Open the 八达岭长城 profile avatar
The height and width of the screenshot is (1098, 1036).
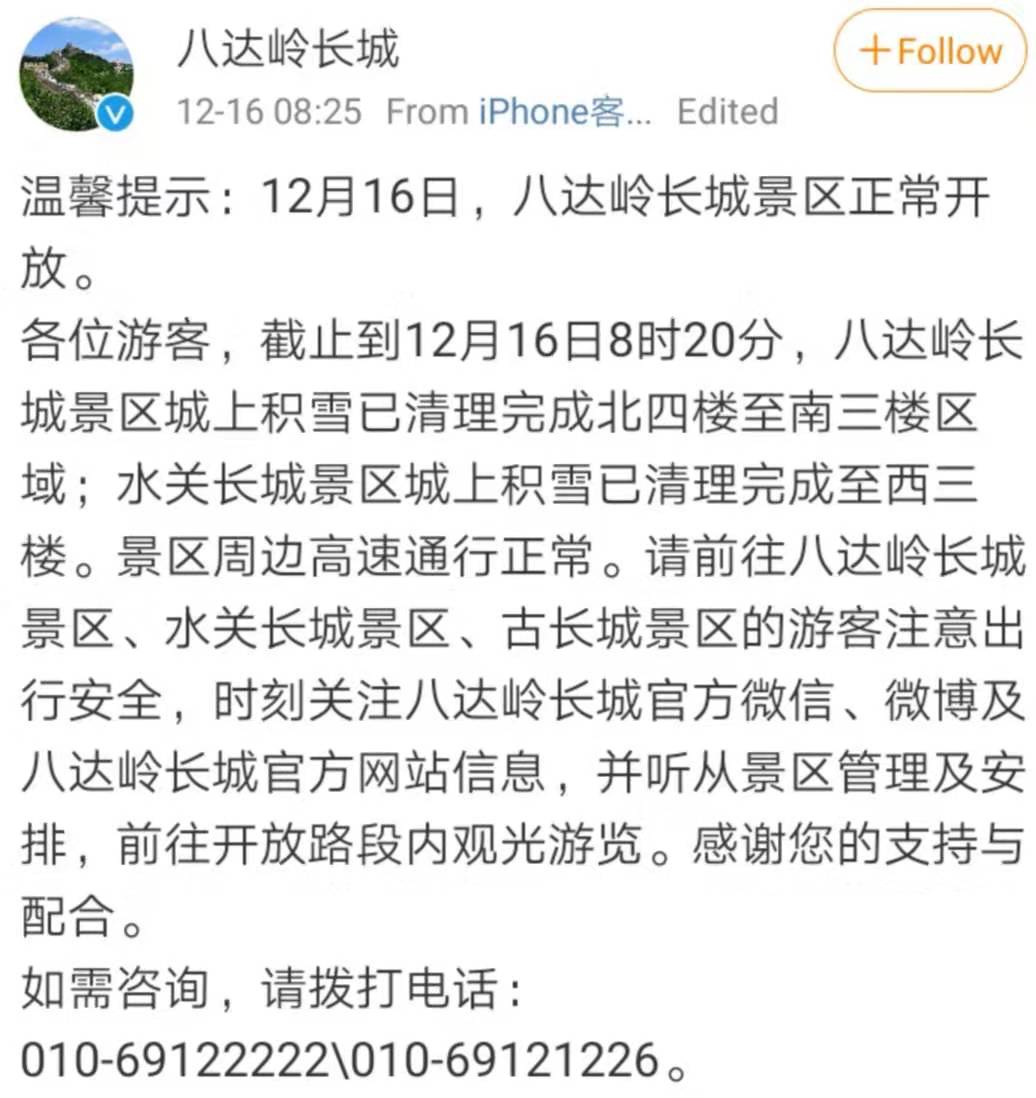pos(76,74)
